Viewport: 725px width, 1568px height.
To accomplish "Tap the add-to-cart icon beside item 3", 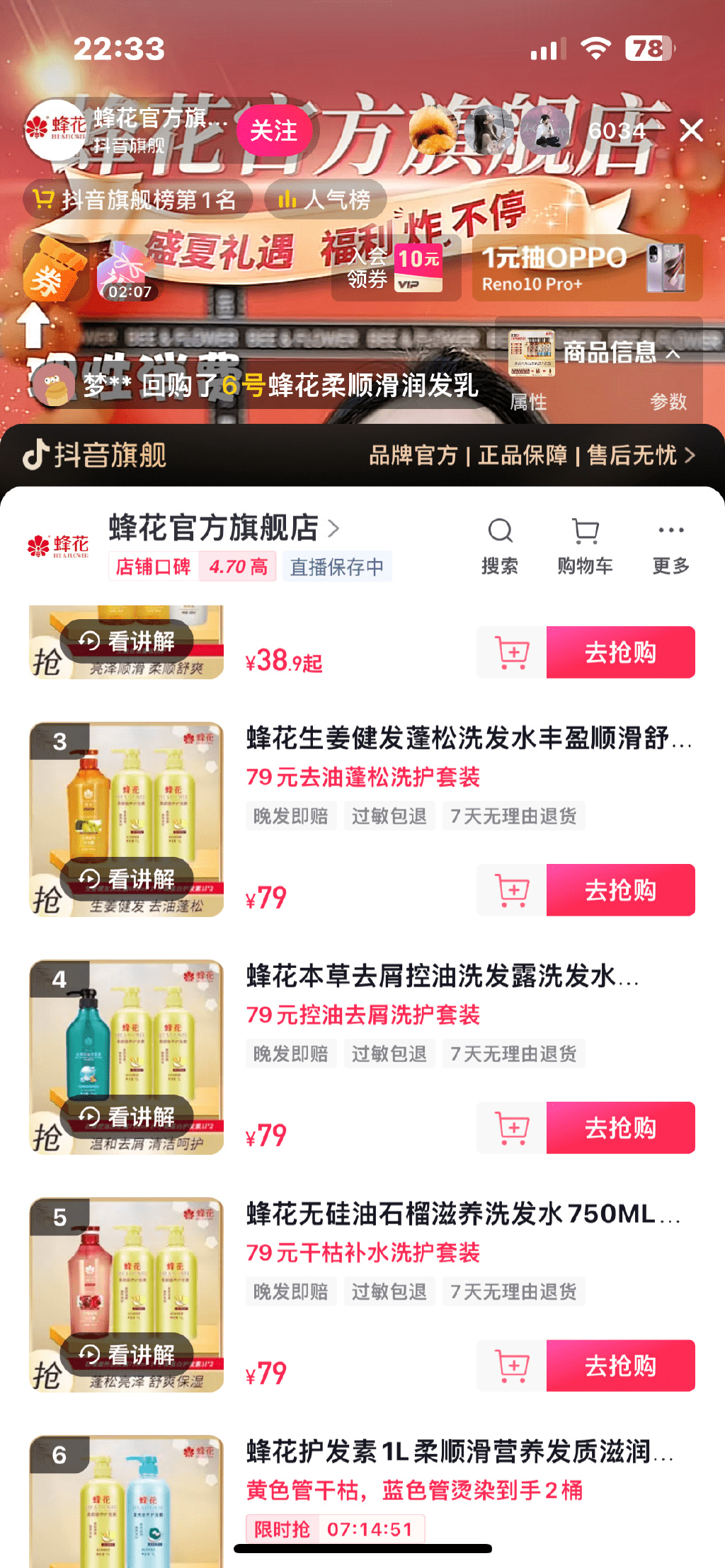I will [511, 890].
